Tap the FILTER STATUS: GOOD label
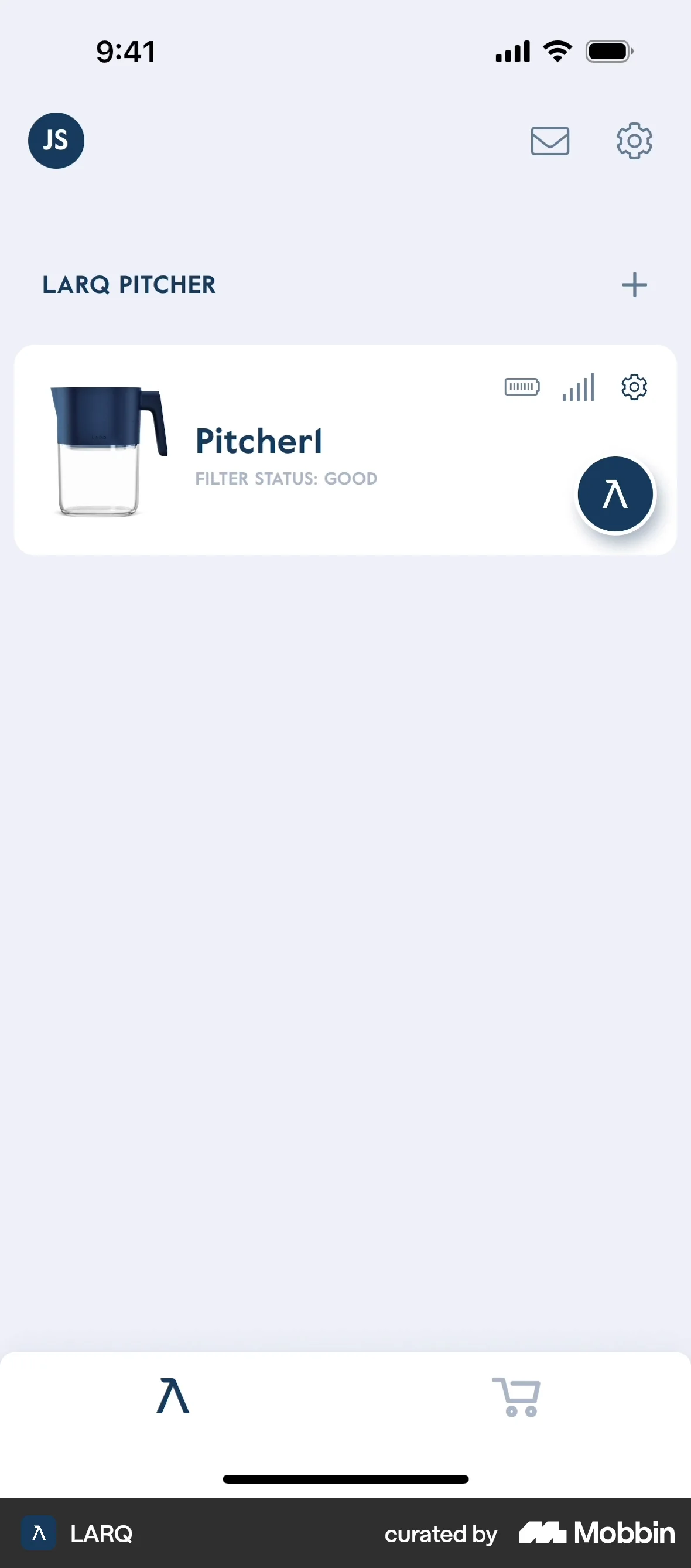Image resolution: width=691 pixels, height=1568 pixels. click(286, 479)
